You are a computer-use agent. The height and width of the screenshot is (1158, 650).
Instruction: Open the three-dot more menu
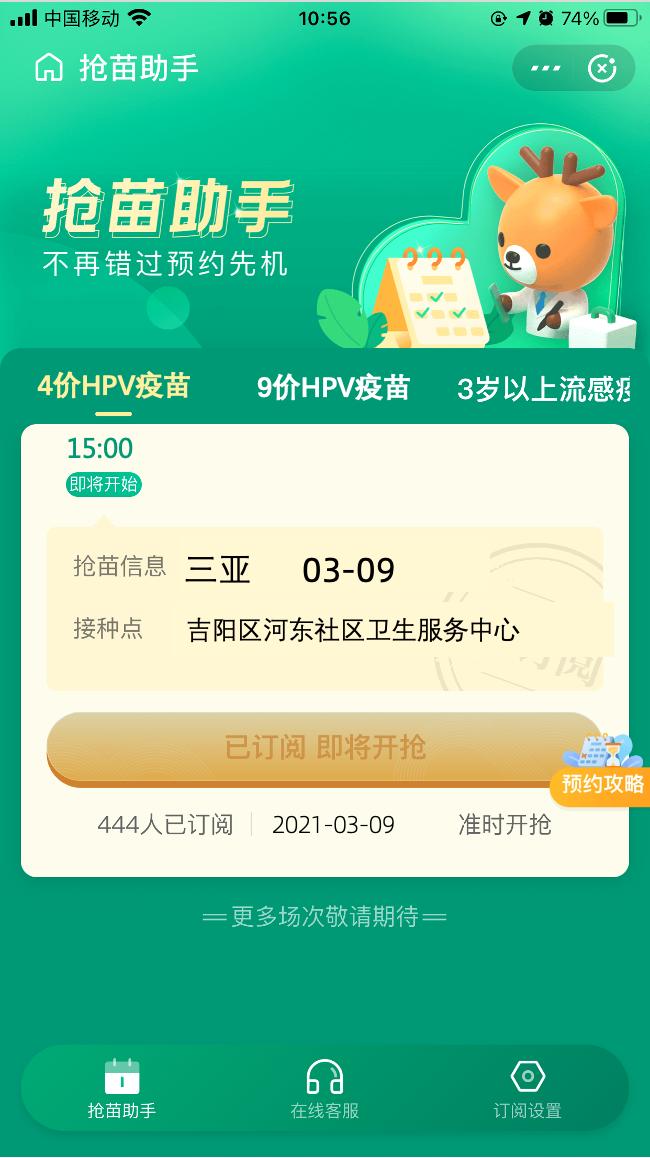coord(545,68)
